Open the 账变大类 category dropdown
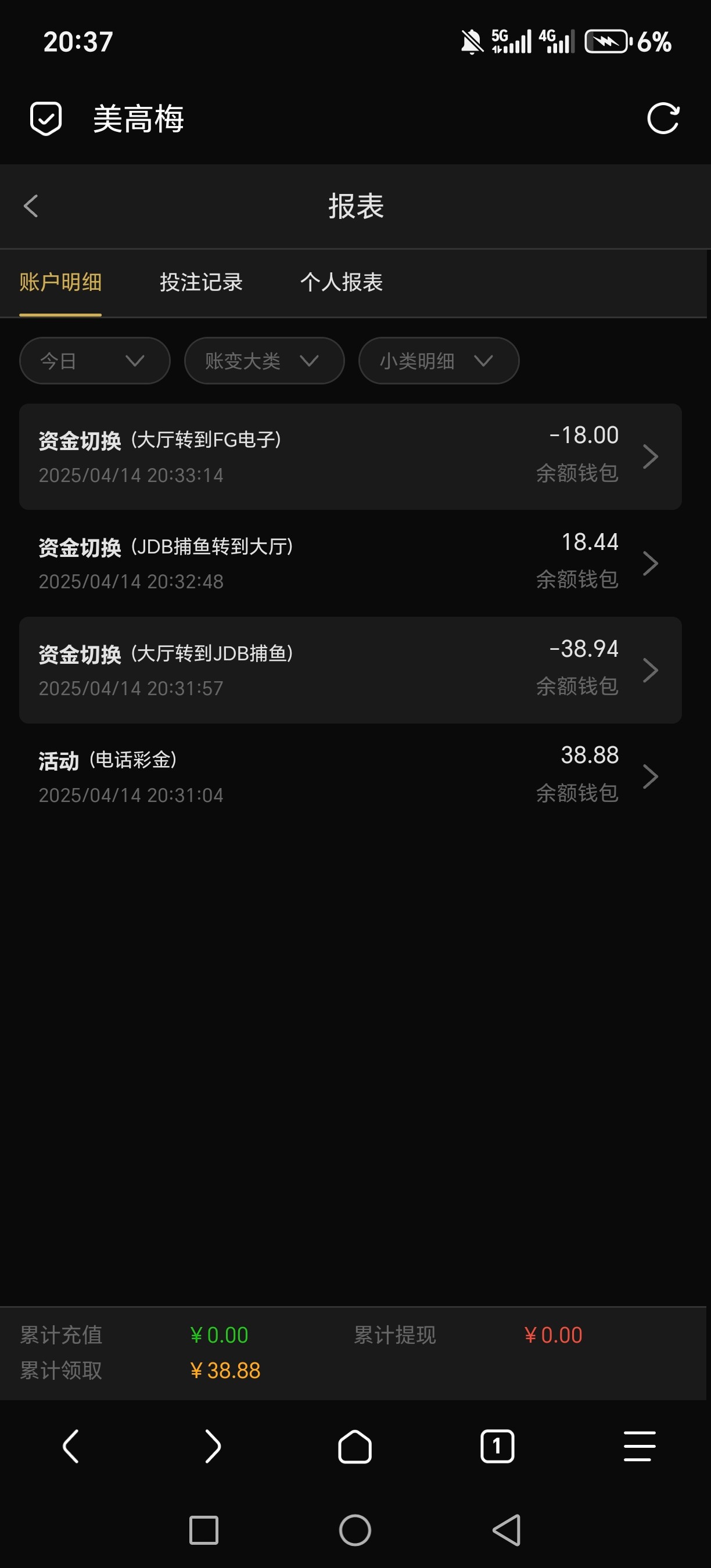This screenshot has height=1568, width=711. (264, 360)
